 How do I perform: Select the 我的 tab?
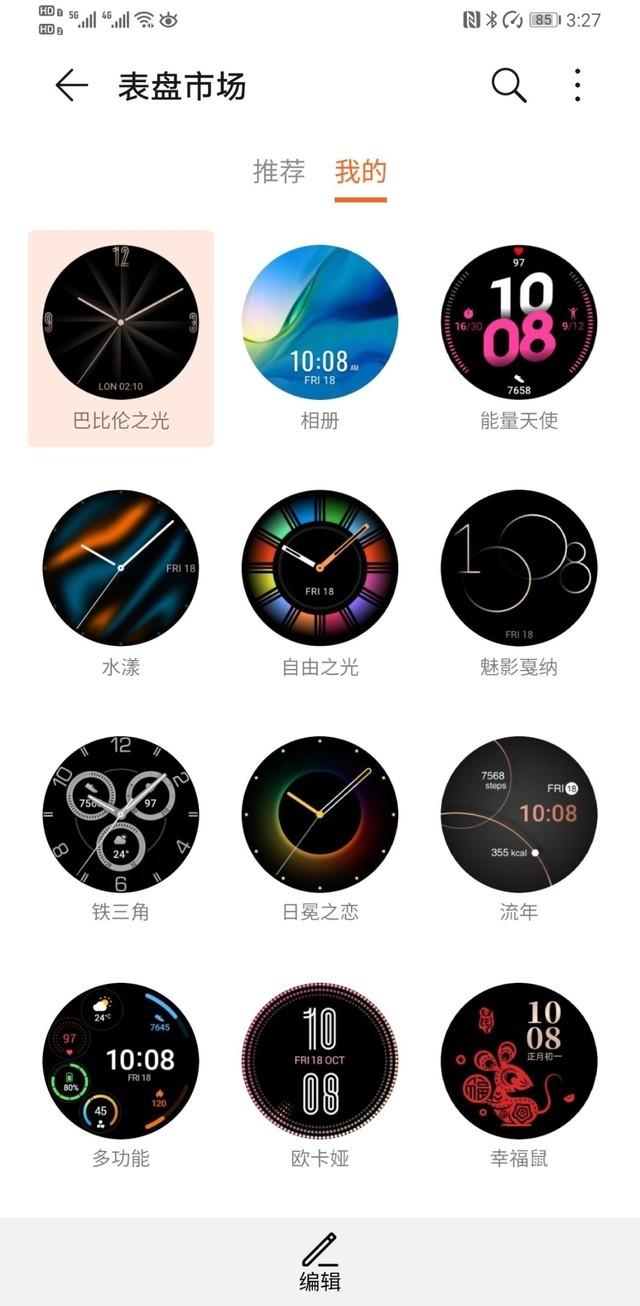[x=360, y=171]
